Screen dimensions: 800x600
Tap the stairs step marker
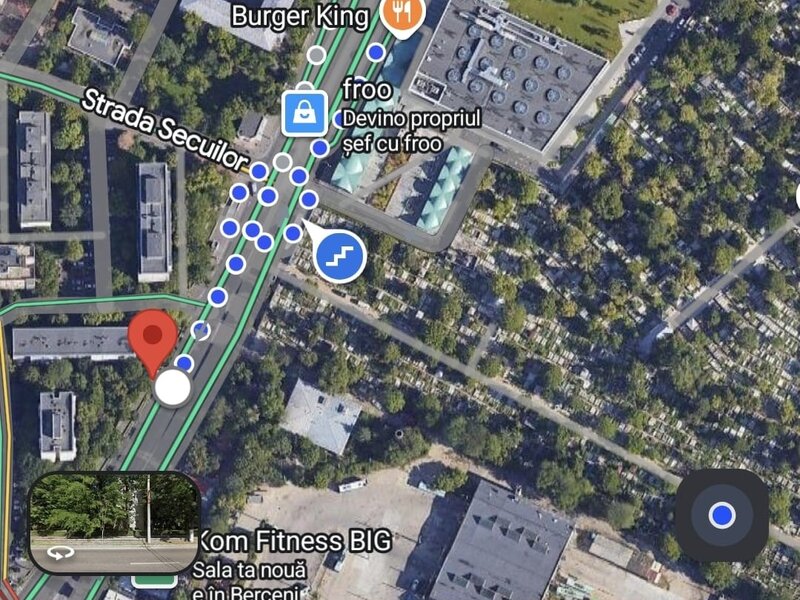(x=340, y=256)
